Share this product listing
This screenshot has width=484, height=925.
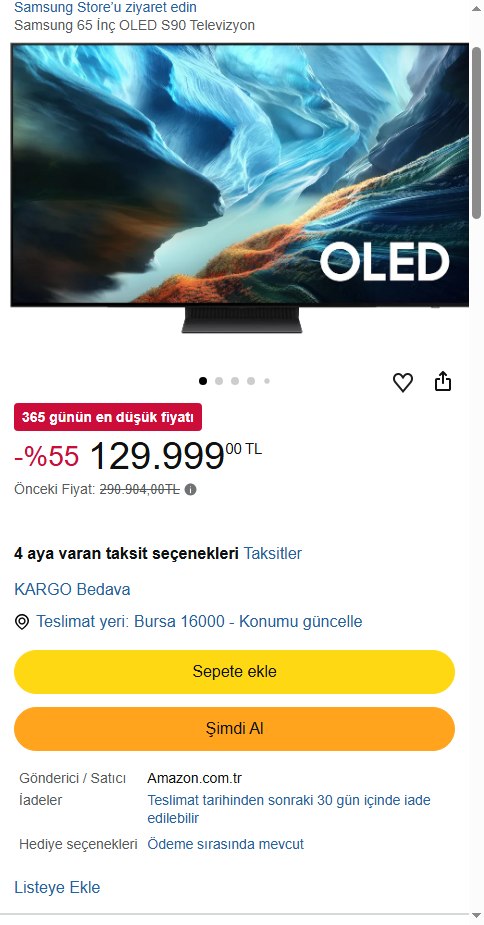click(443, 382)
